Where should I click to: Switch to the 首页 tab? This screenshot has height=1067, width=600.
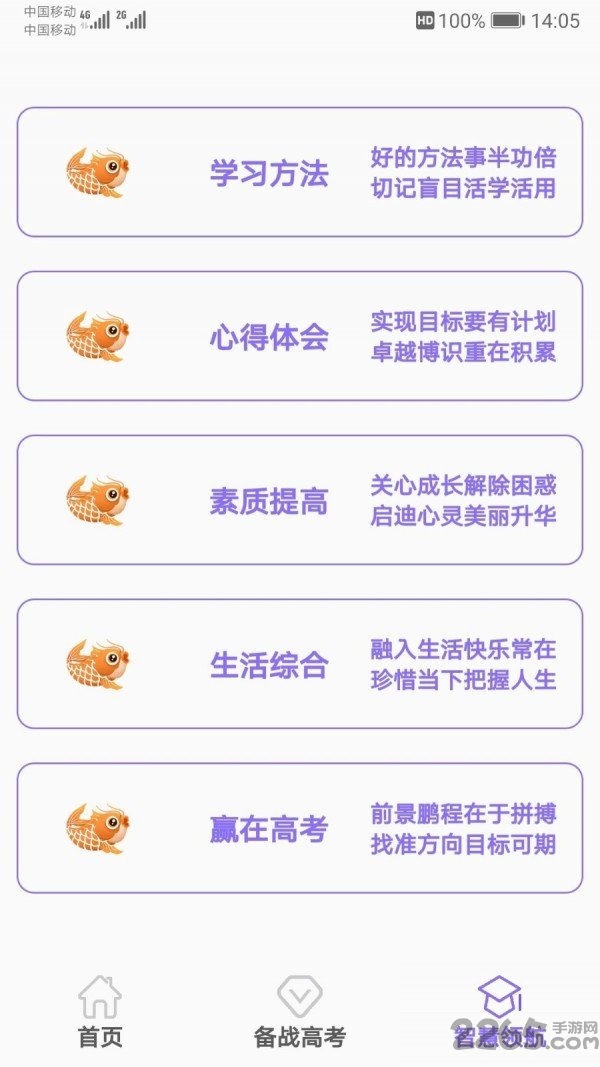tap(100, 1012)
